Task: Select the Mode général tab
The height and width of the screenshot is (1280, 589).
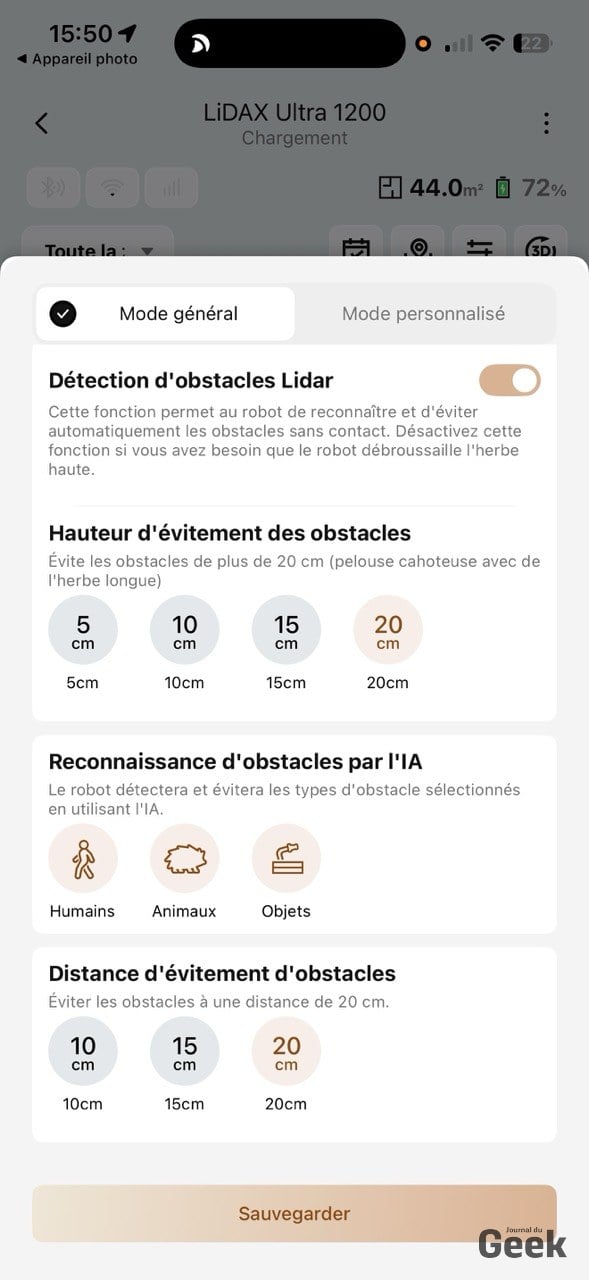Action: tap(165, 314)
